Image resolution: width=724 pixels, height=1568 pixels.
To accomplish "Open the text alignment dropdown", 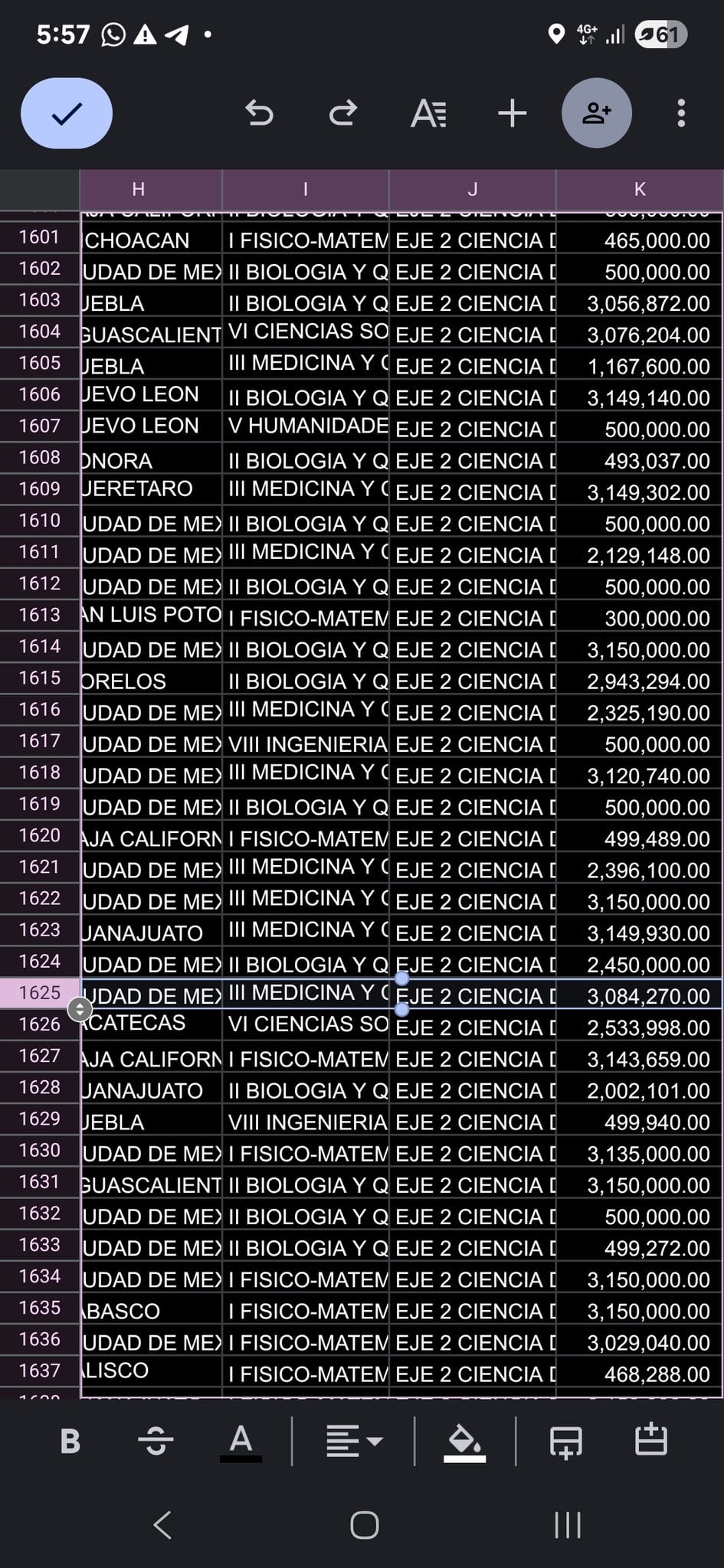I will coord(353,1442).
